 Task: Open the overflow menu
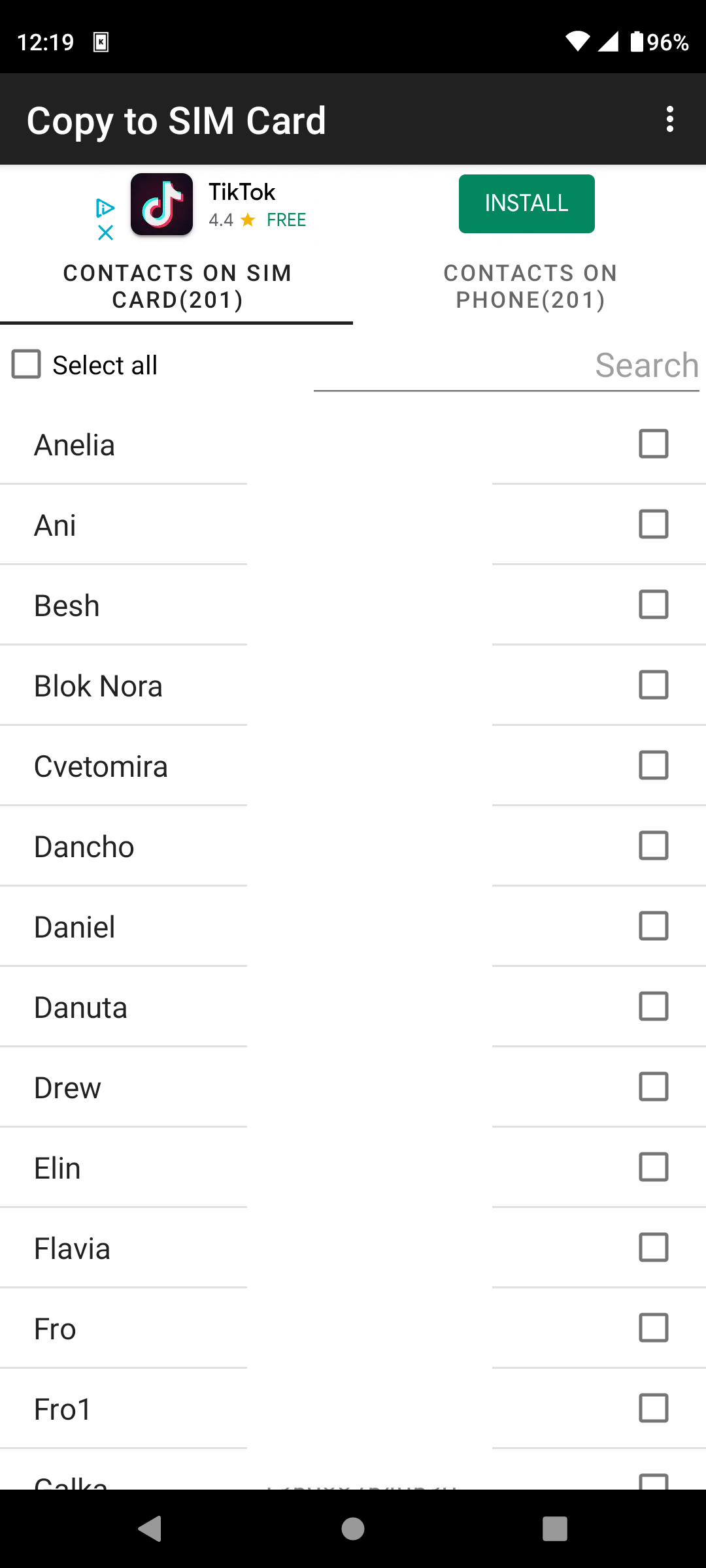[669, 120]
